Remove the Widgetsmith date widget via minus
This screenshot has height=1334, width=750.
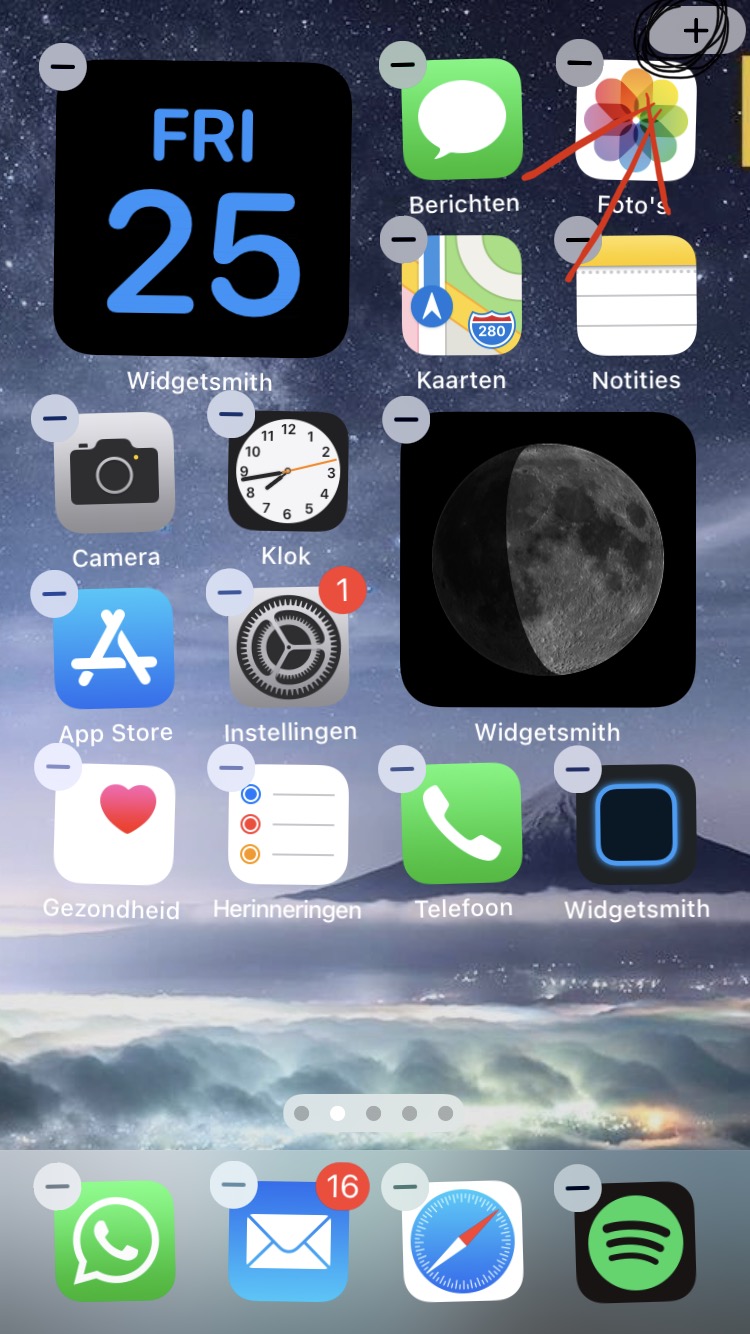click(63, 67)
